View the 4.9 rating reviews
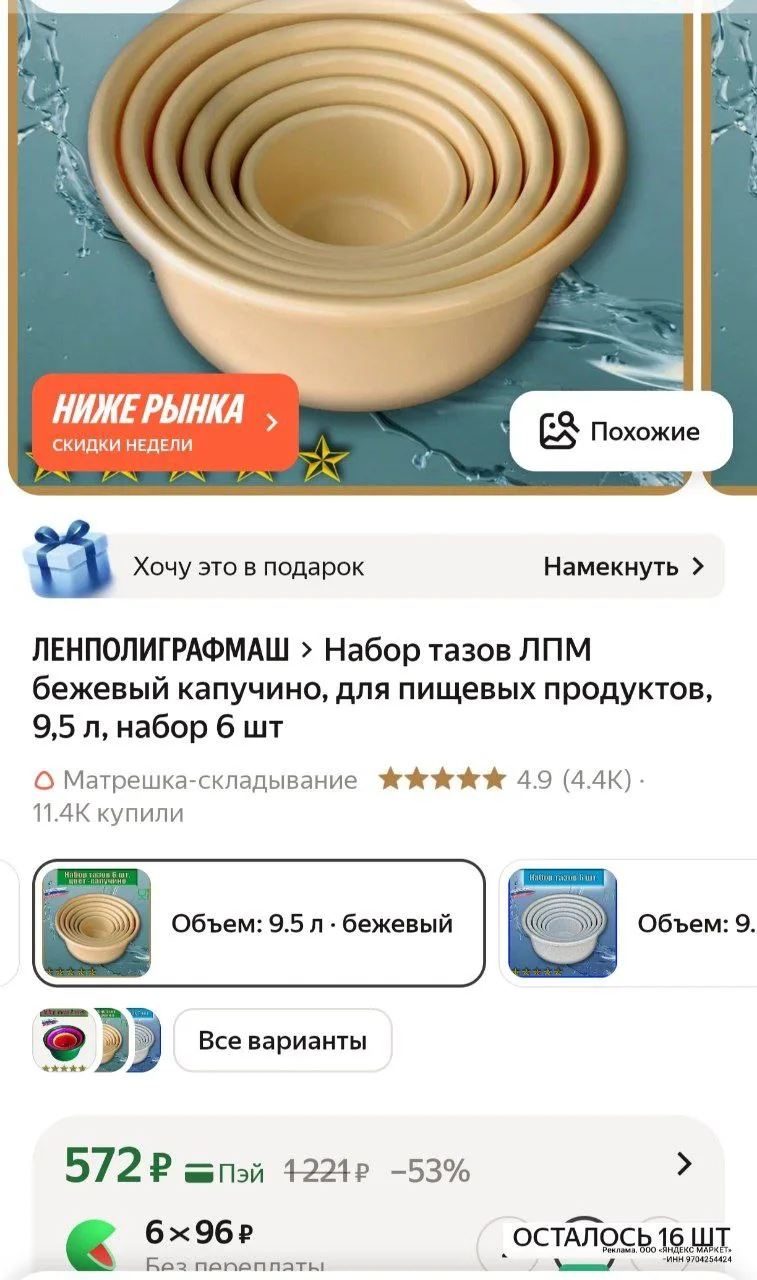The width and height of the screenshot is (757, 1280). tap(510, 780)
